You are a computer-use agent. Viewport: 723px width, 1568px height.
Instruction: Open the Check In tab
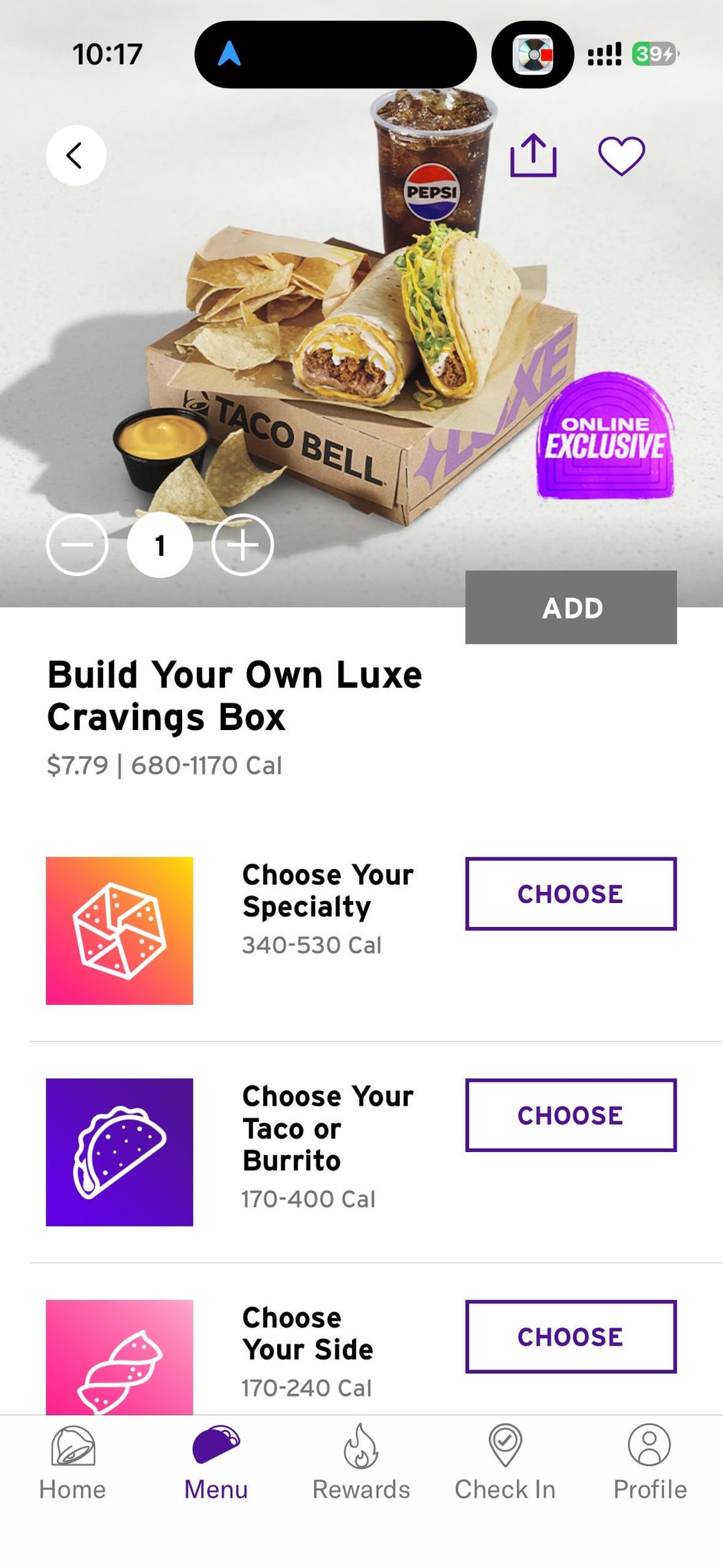(x=505, y=1464)
